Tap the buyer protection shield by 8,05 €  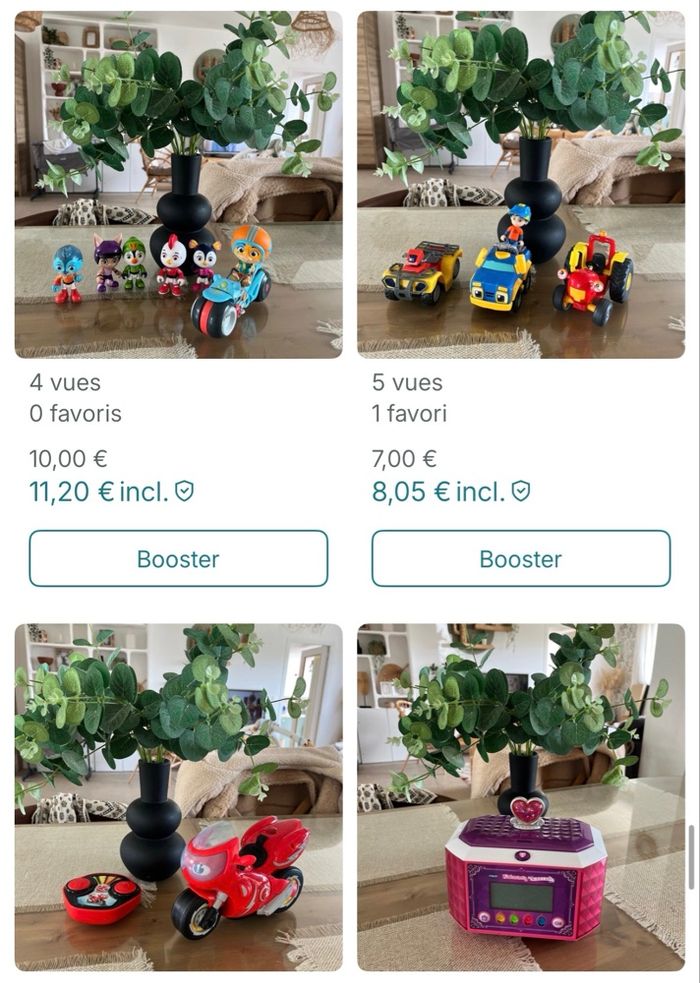tap(521, 491)
